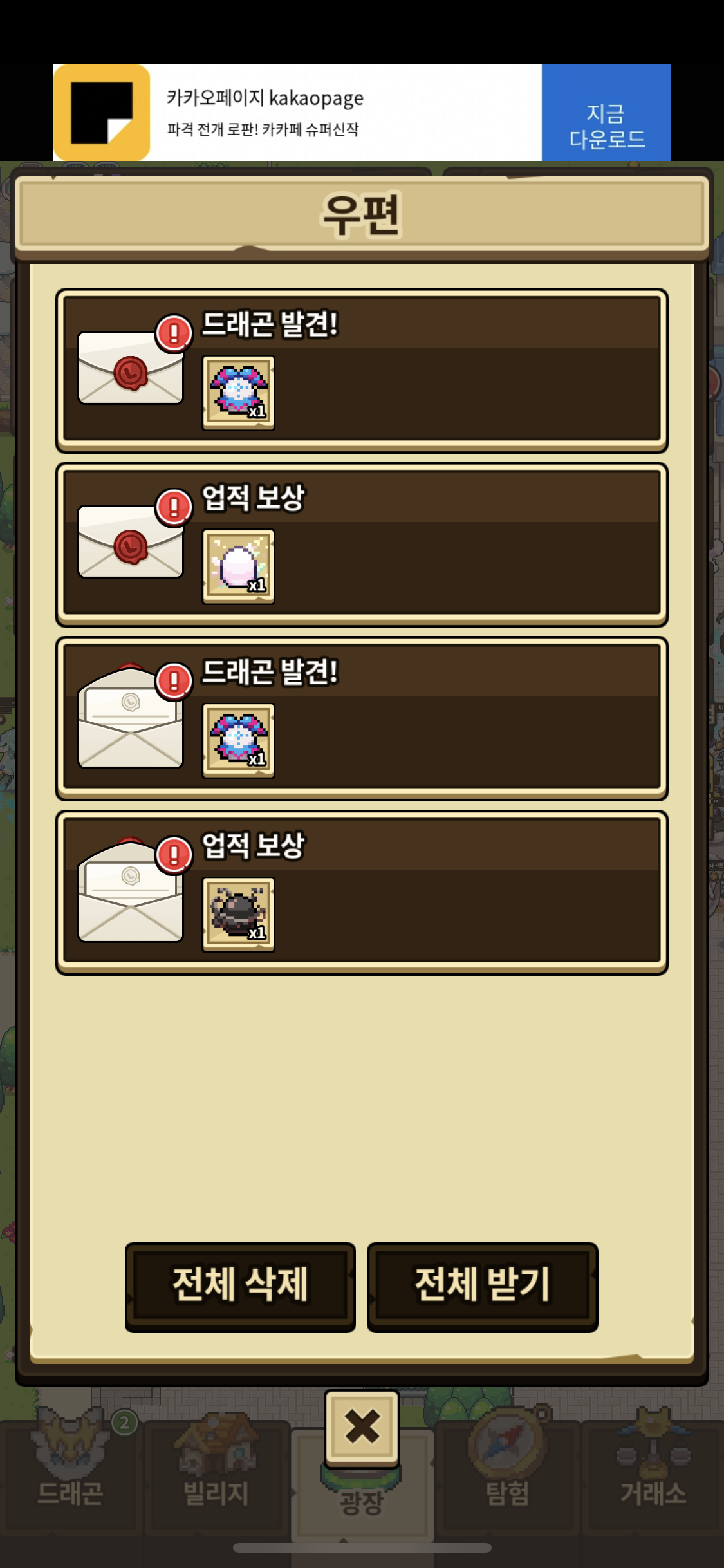Claim all mail with 전체 받기
This screenshot has height=1568, width=724.
click(482, 1285)
